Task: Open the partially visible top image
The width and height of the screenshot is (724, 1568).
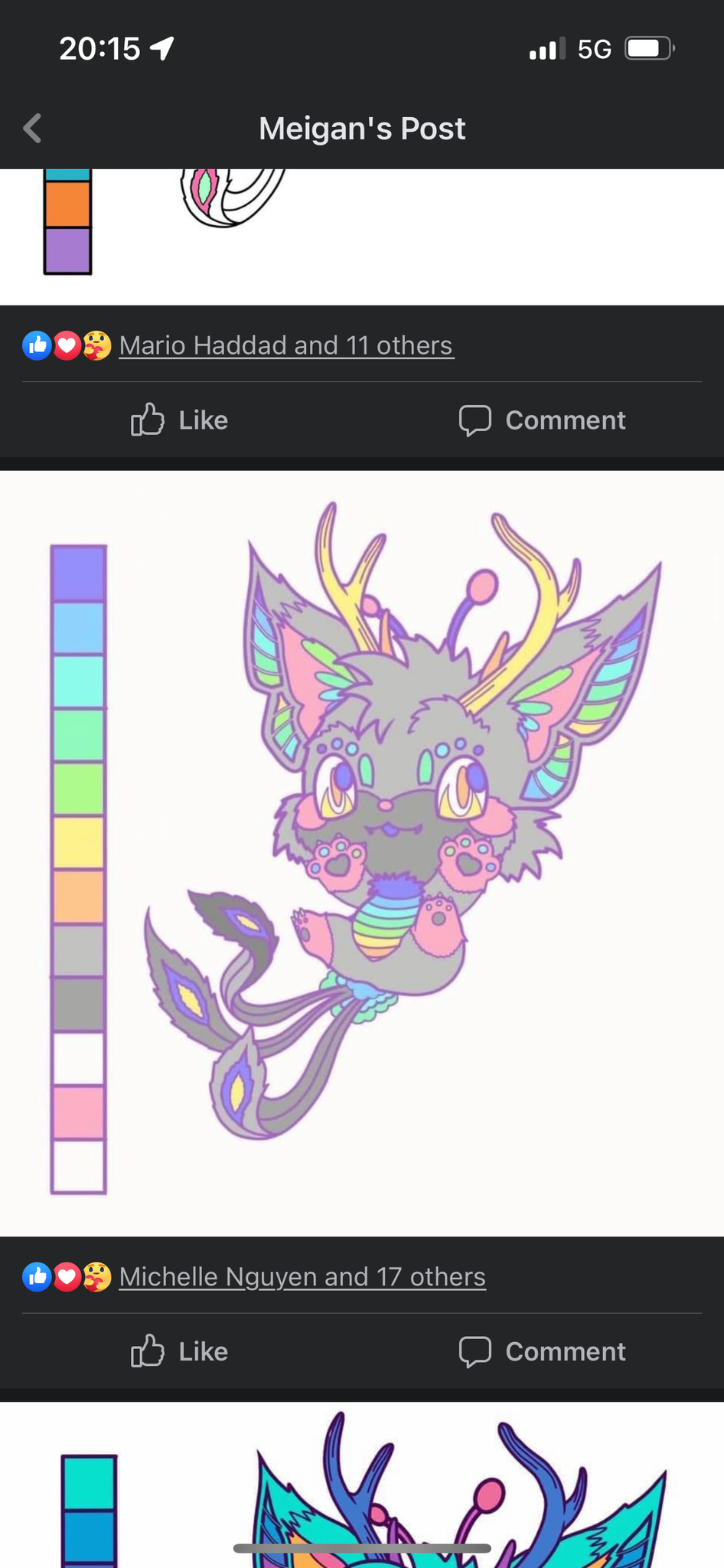Action: [362, 237]
